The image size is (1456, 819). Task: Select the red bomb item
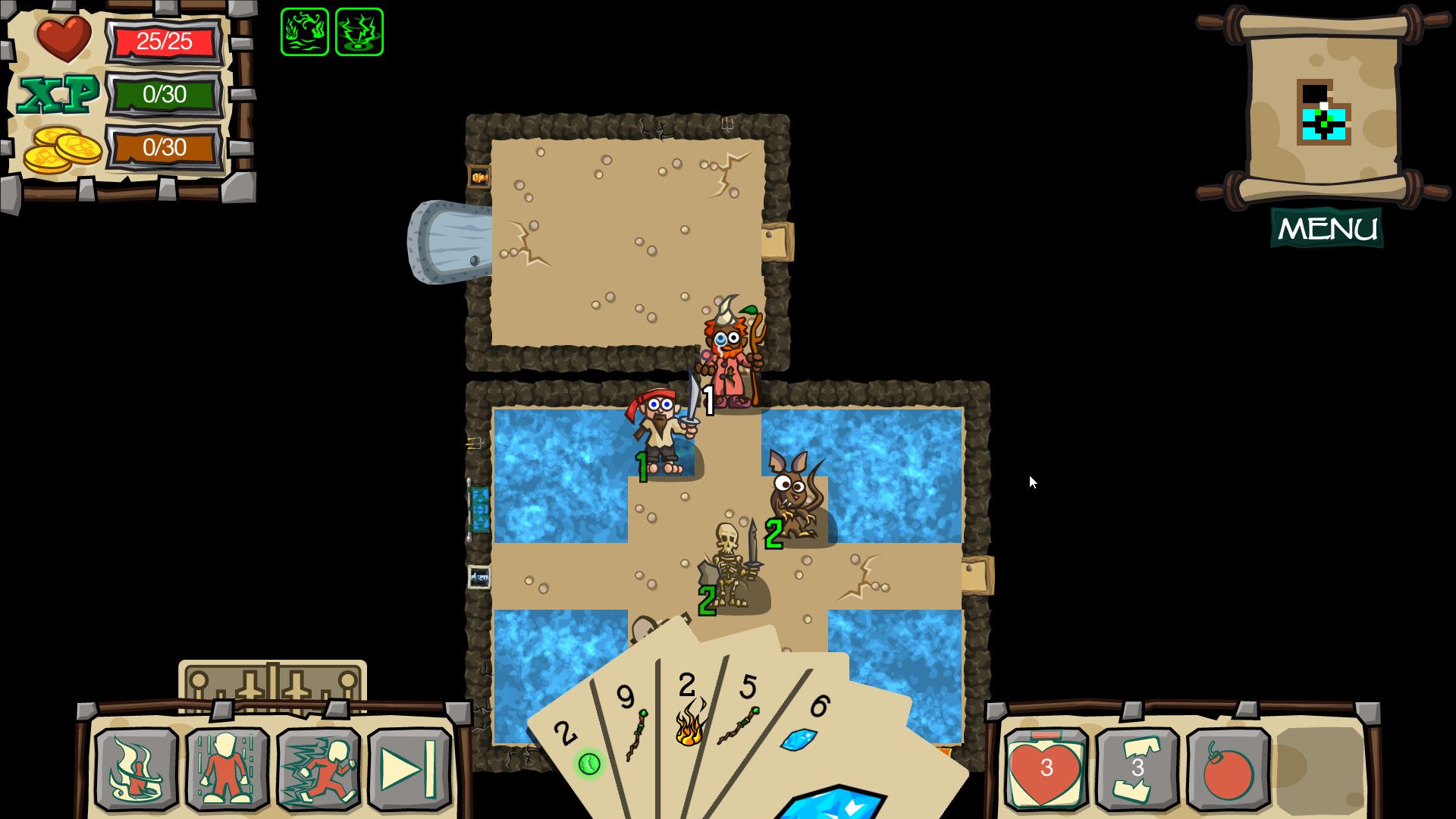pyautogui.click(x=1228, y=768)
